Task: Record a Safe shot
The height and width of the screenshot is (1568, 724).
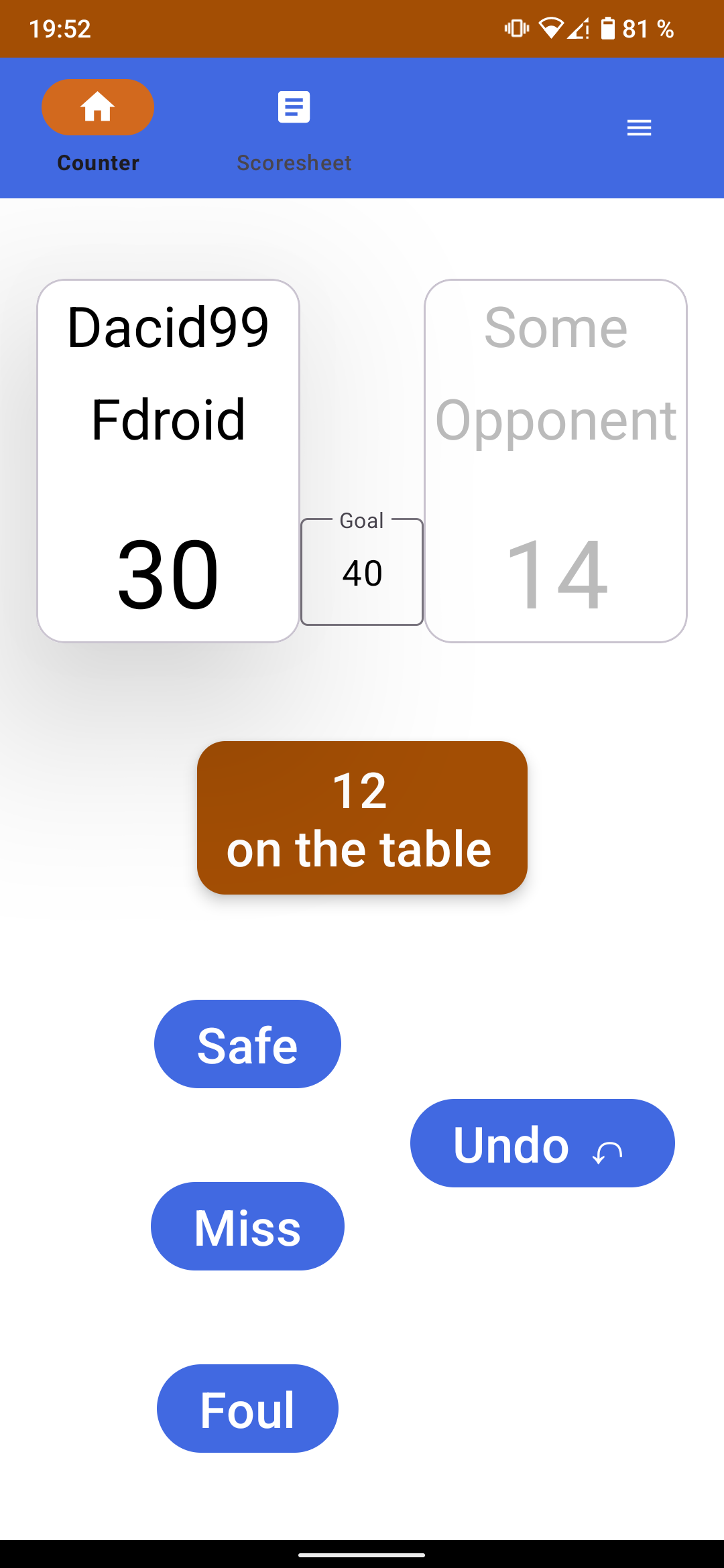Action: coord(247,1044)
